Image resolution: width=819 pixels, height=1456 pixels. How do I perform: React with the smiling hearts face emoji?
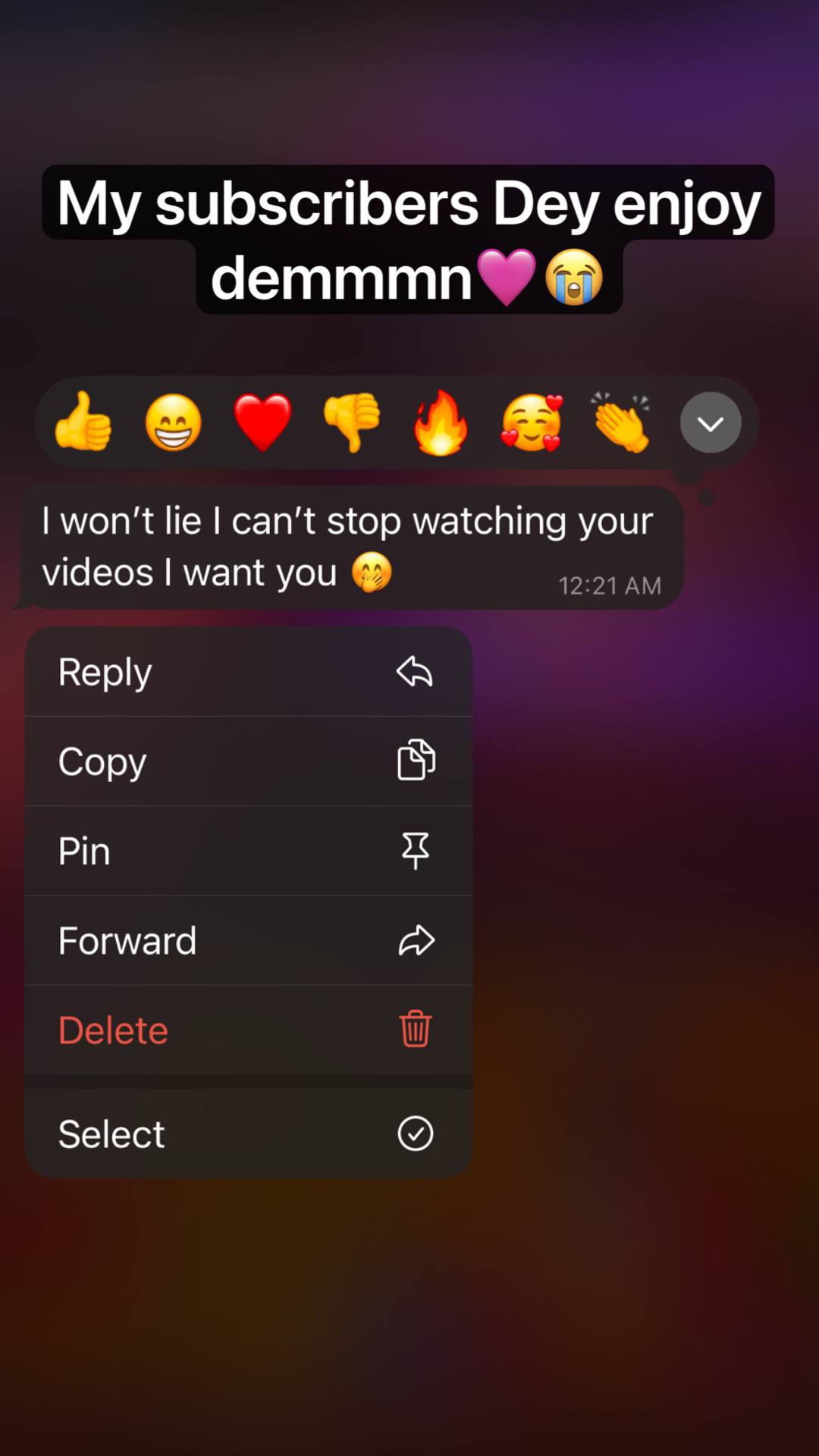[x=532, y=422]
